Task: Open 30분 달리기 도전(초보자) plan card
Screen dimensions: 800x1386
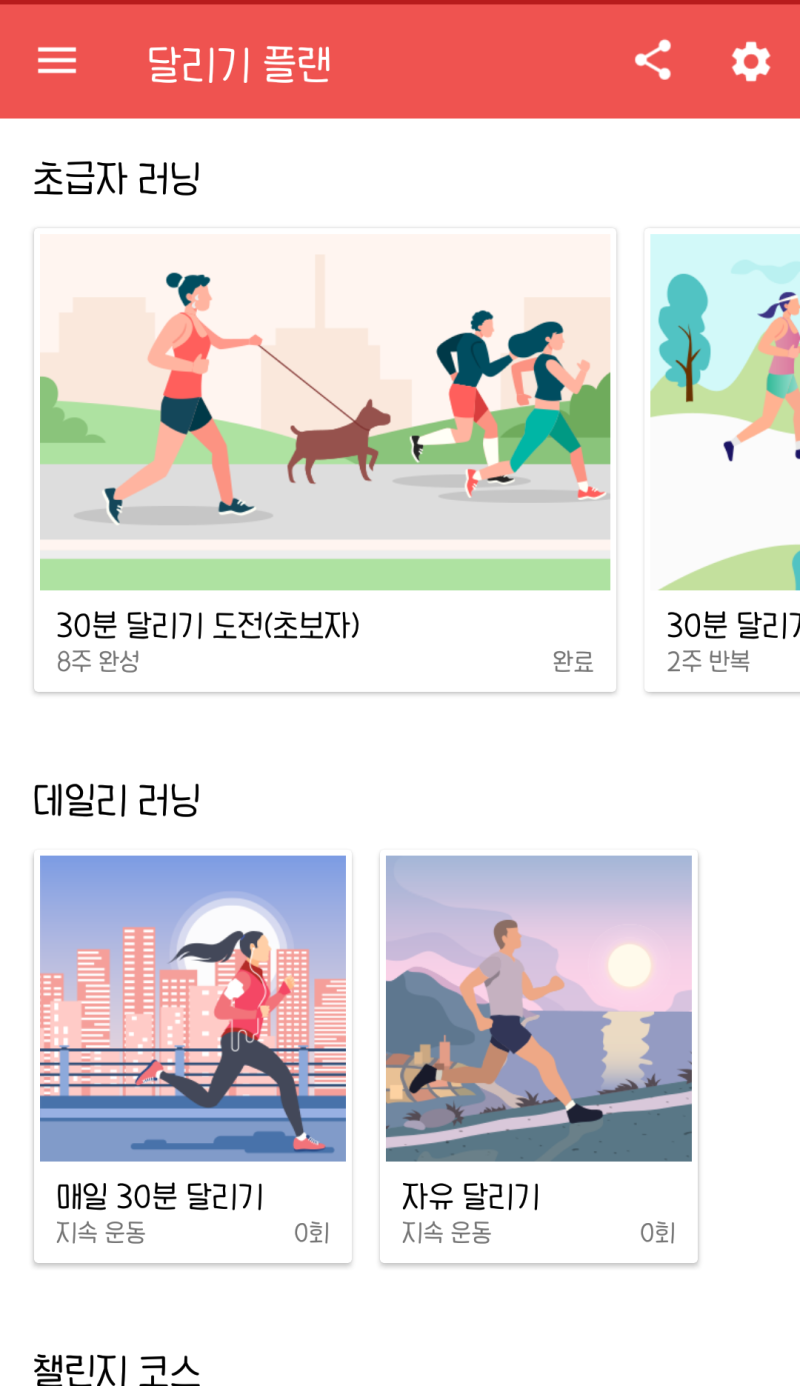Action: (325, 460)
